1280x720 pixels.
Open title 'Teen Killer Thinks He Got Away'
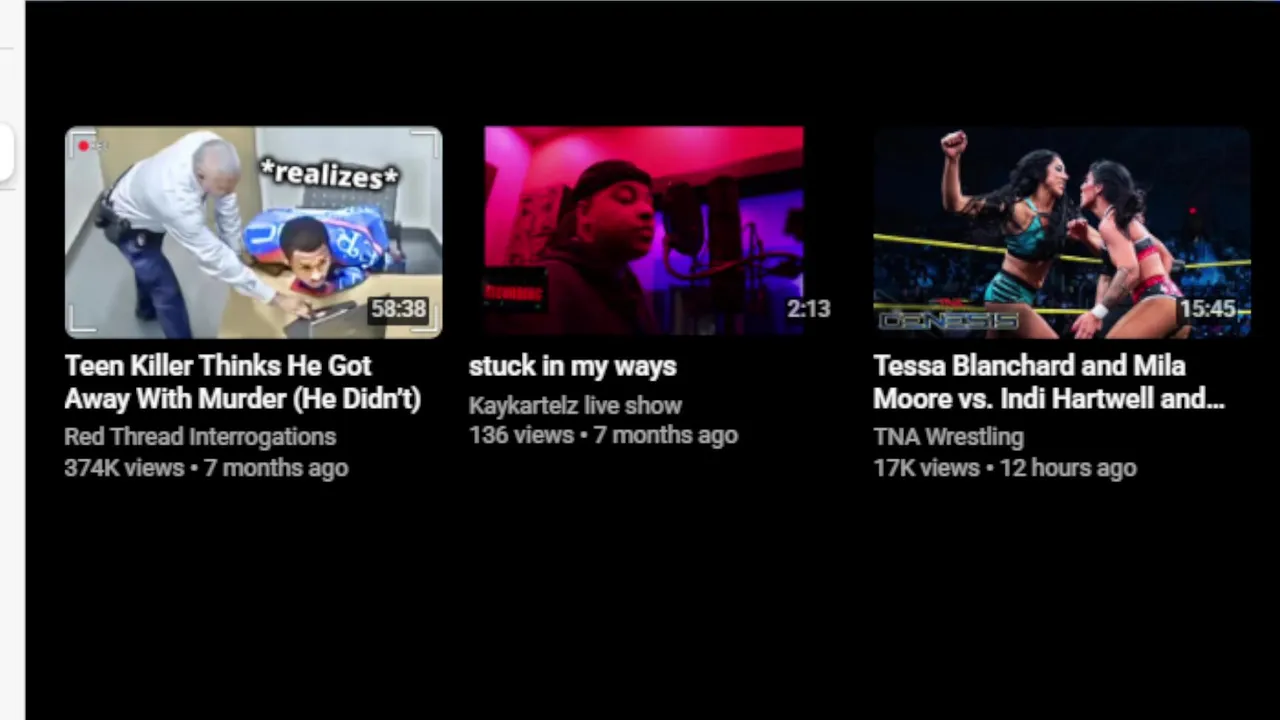click(x=242, y=382)
